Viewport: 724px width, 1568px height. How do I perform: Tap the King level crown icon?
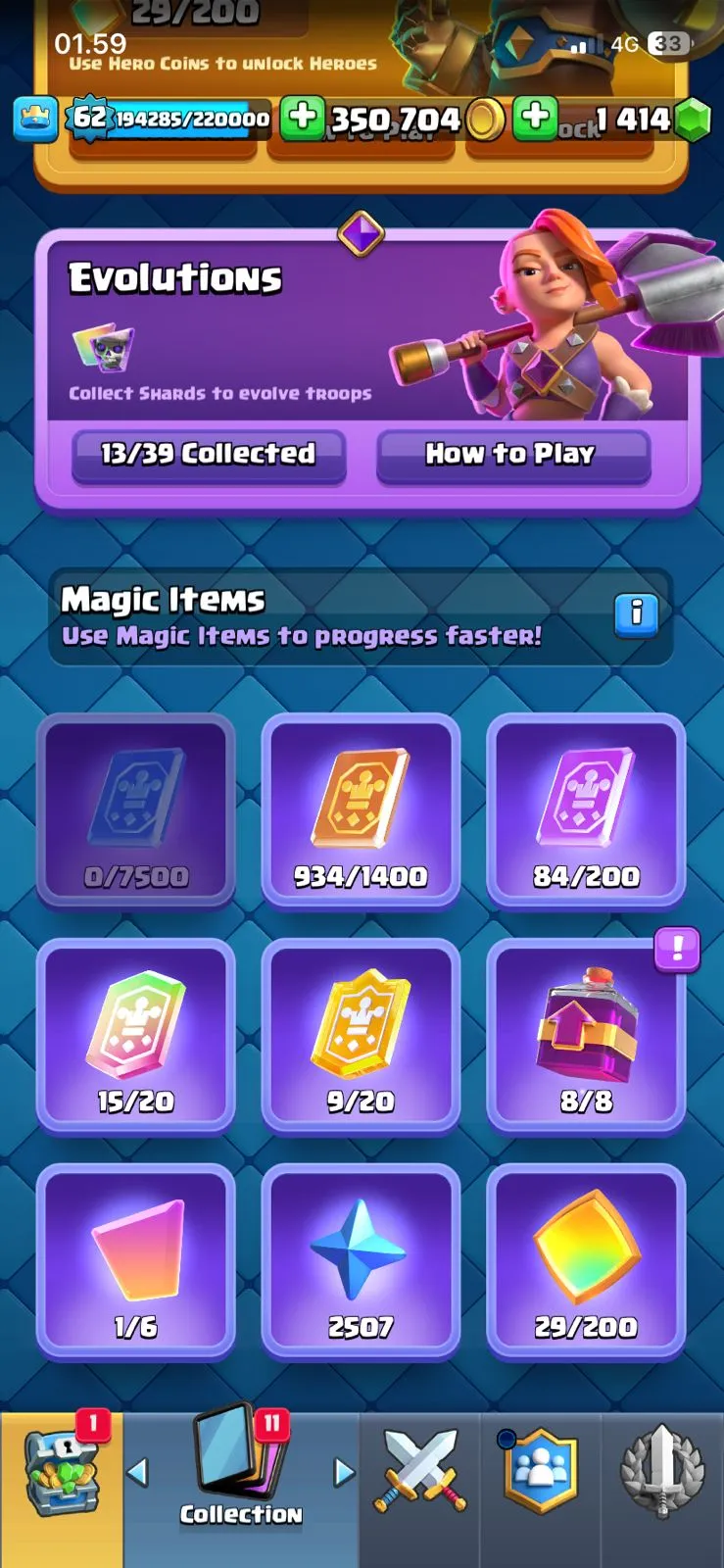(x=35, y=120)
